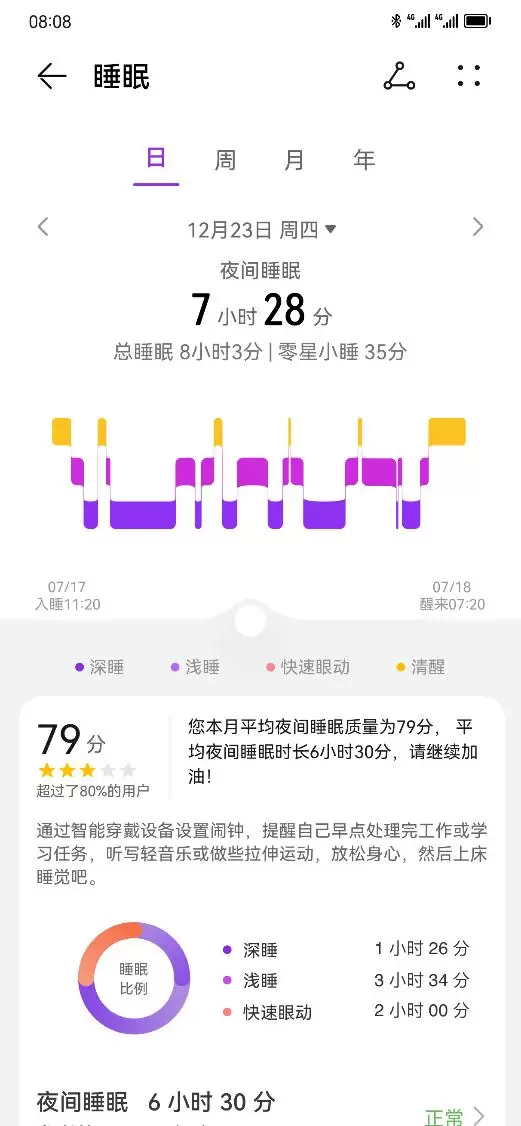Go to the previous day
This screenshot has height=1126, width=521.
click(43, 228)
